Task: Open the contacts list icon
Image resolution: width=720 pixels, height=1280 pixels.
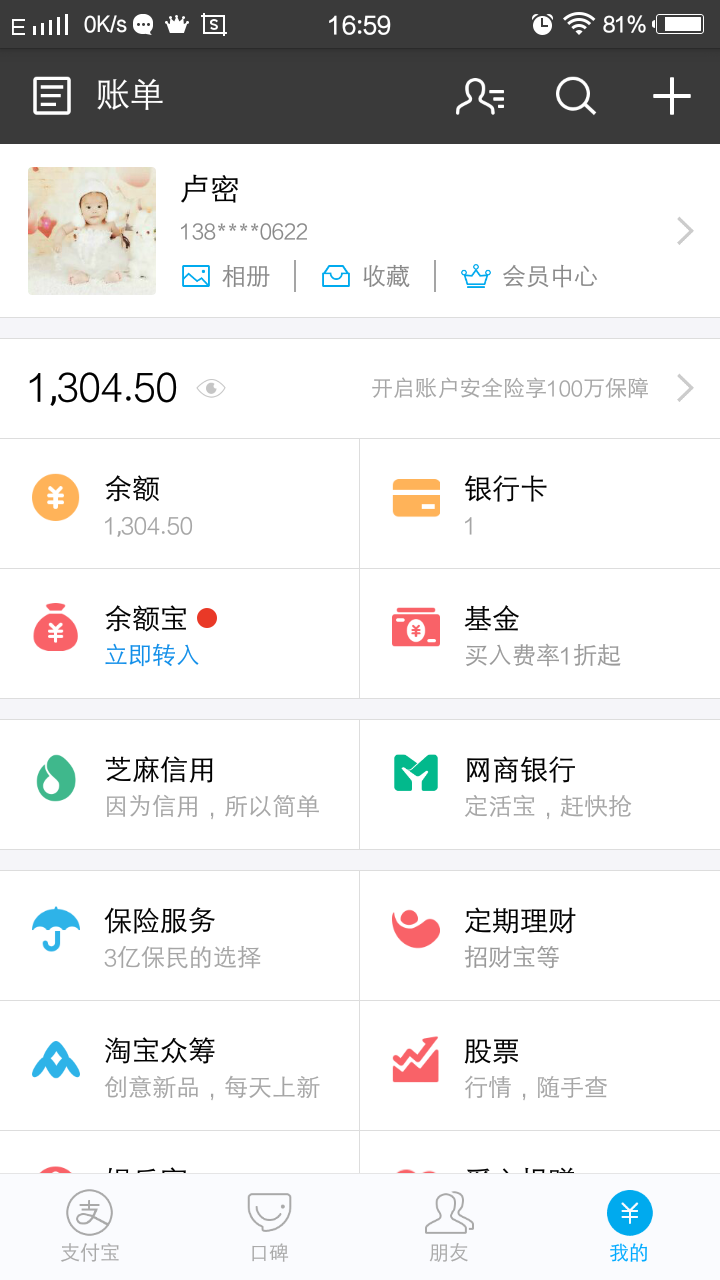Action: pyautogui.click(x=480, y=96)
